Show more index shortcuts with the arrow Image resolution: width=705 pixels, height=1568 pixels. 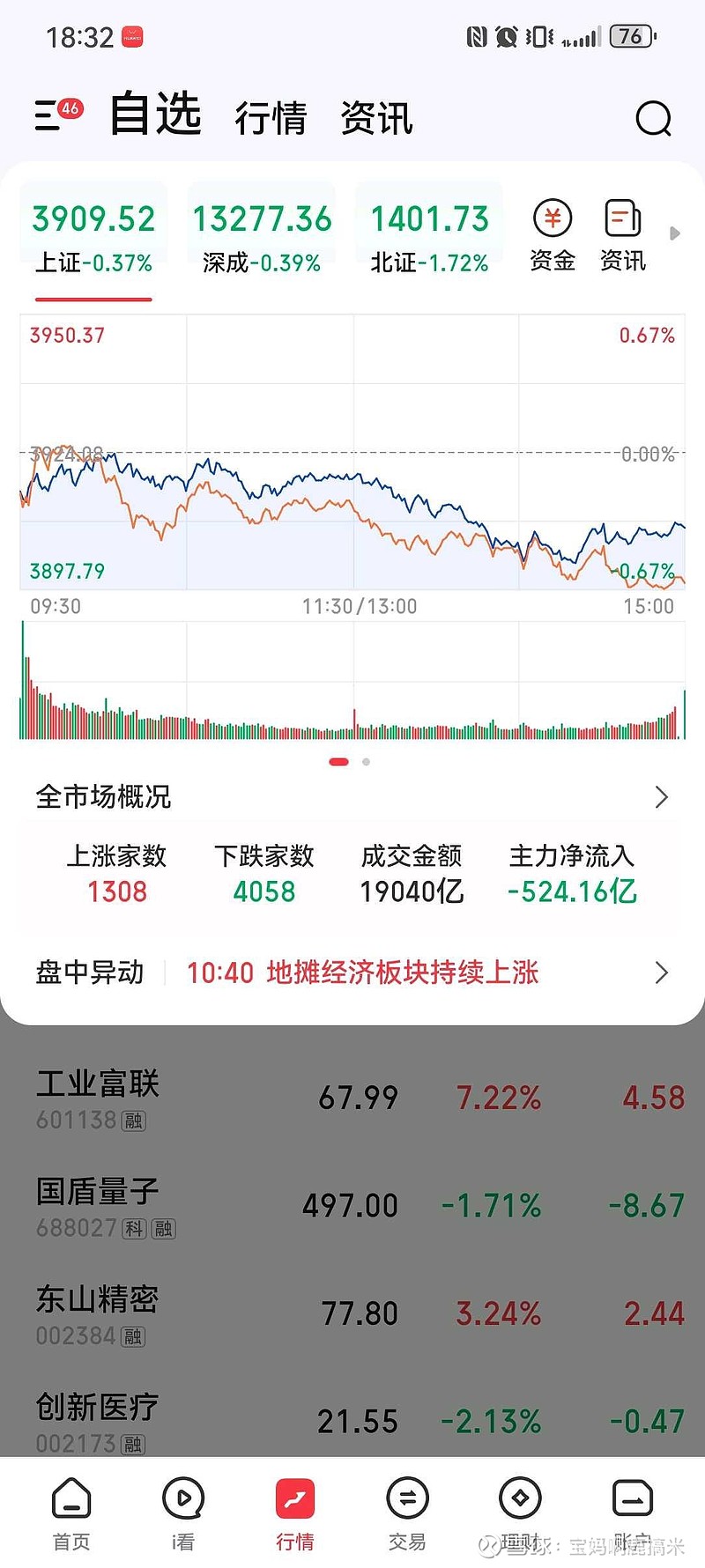click(675, 233)
